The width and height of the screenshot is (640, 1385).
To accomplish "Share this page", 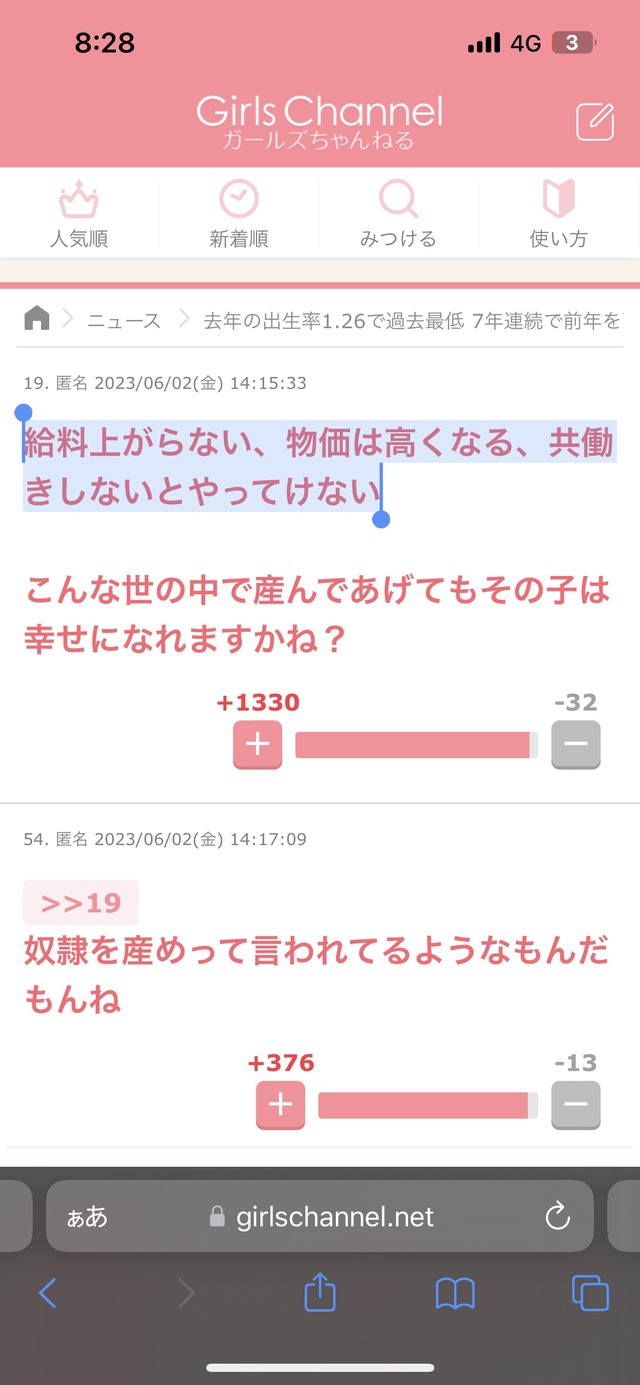I will click(319, 1293).
